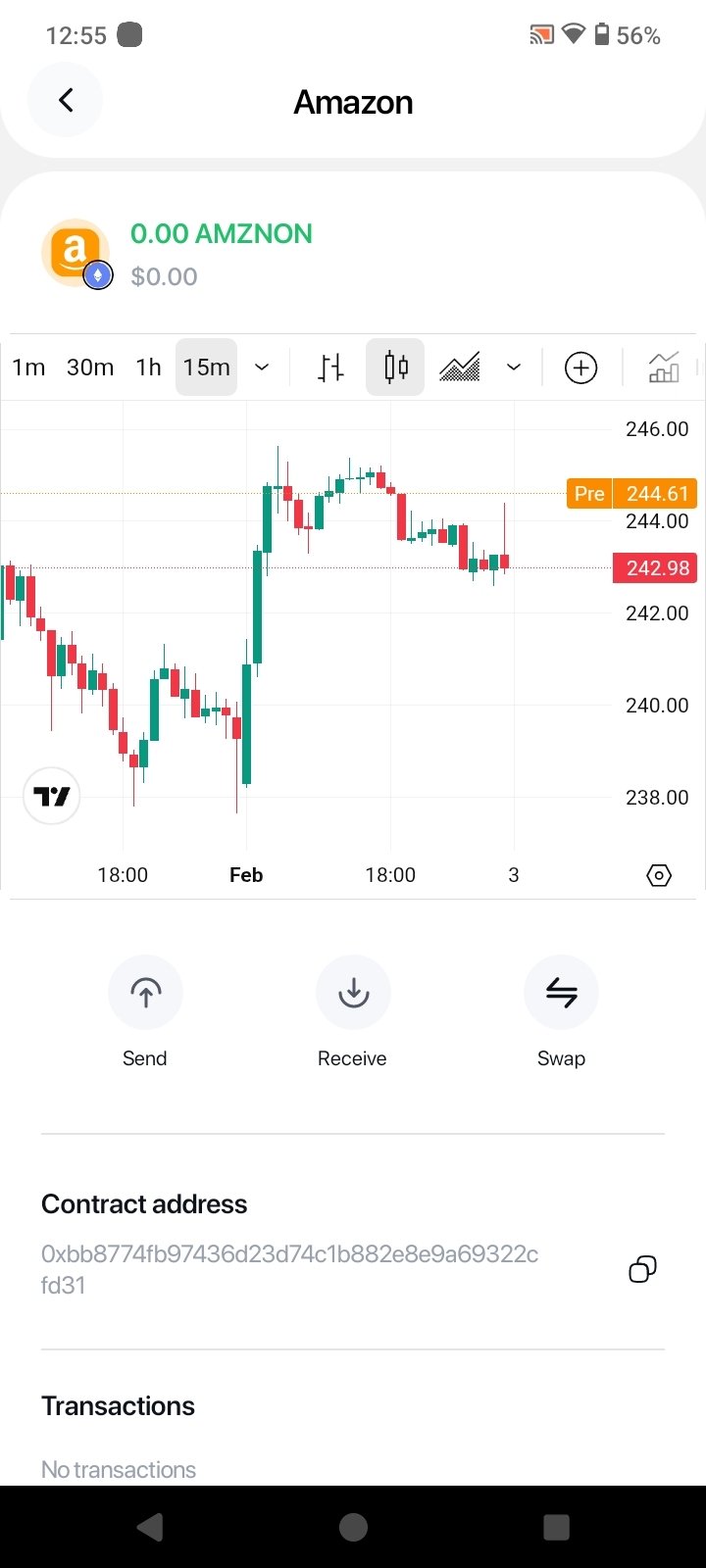706x1568 pixels.
Task: Expand the timeframe dropdown chevron
Action: pos(262,367)
